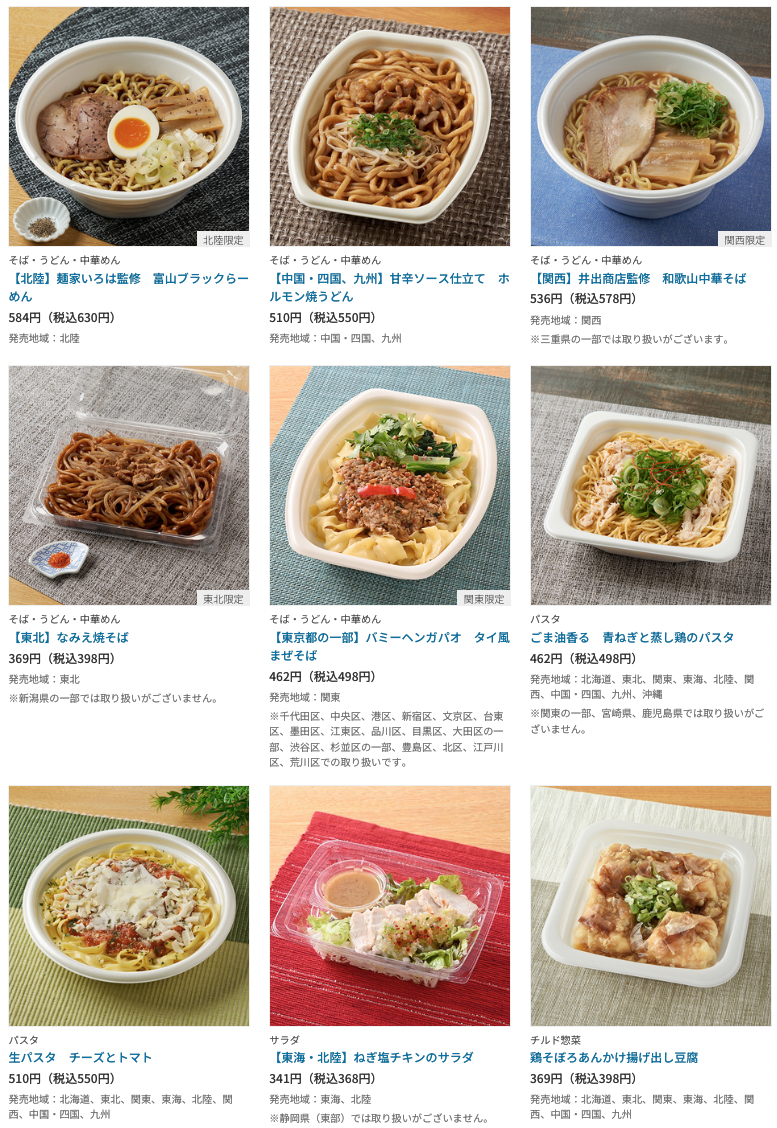View the 和歌山中華そば product link
Image resolution: width=777 pixels, height=1128 pixels.
coord(638,279)
